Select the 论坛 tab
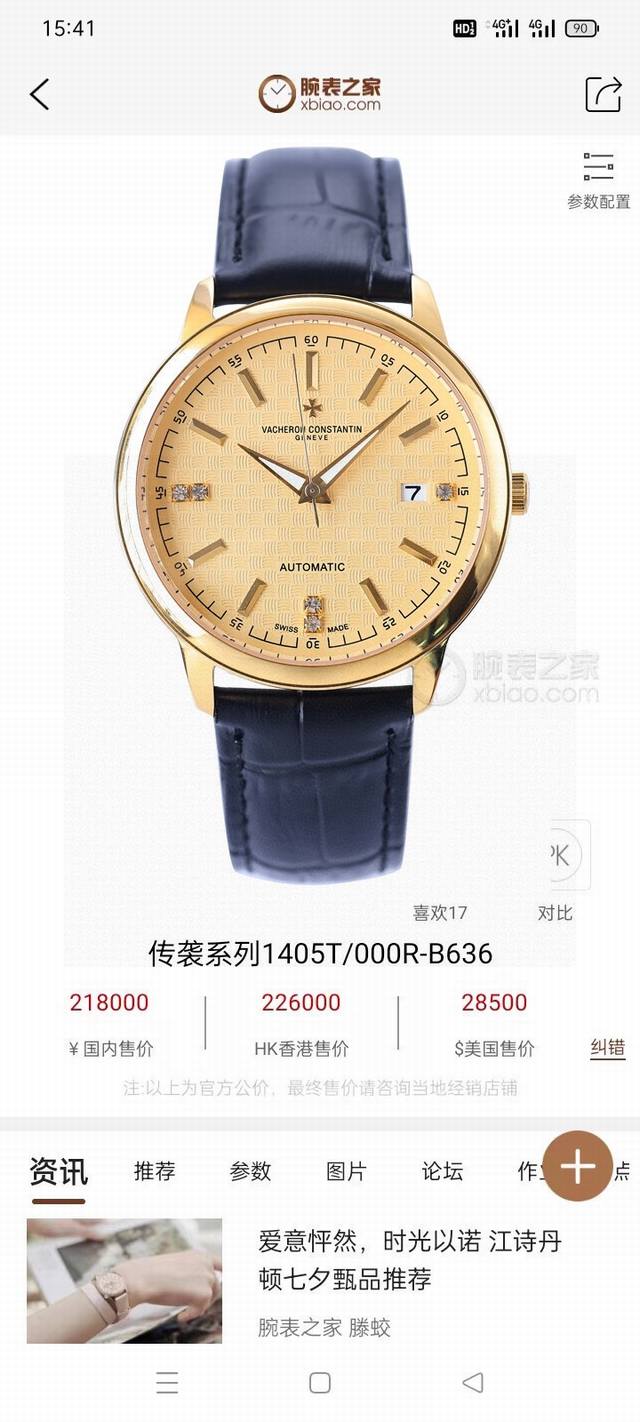 point(442,1171)
